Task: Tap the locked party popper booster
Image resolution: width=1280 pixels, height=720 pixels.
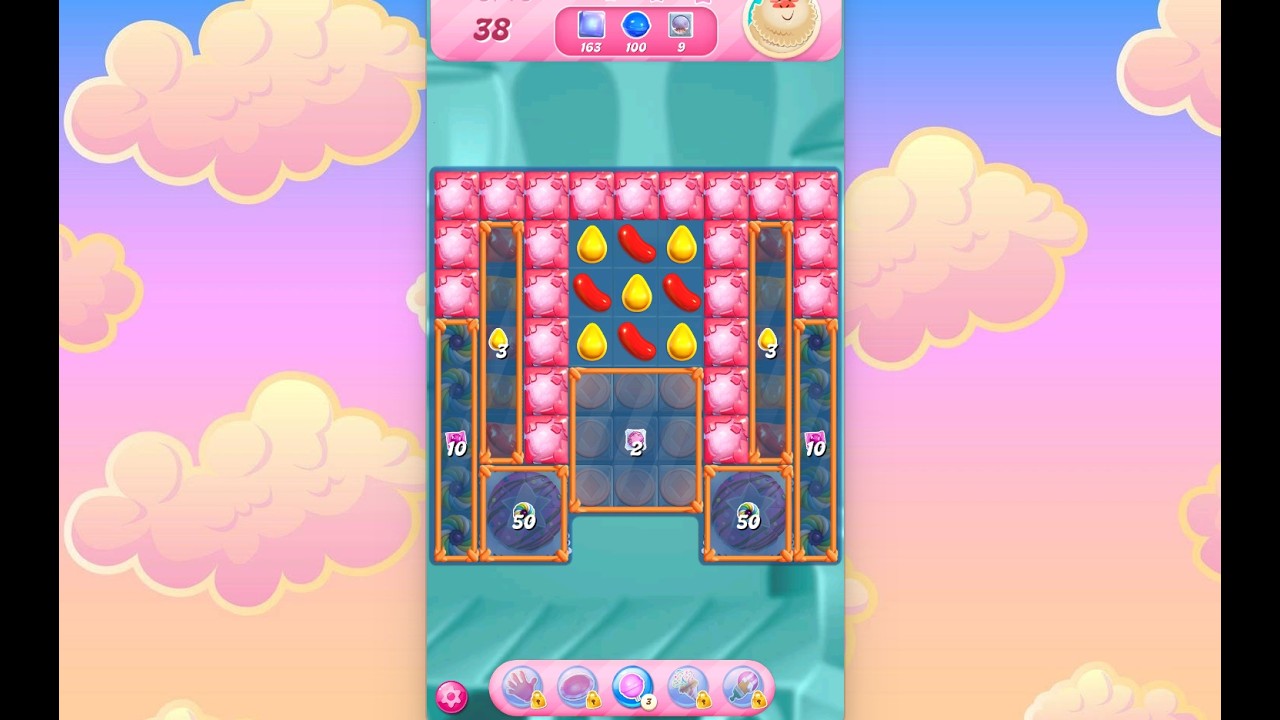Action: pos(687,688)
